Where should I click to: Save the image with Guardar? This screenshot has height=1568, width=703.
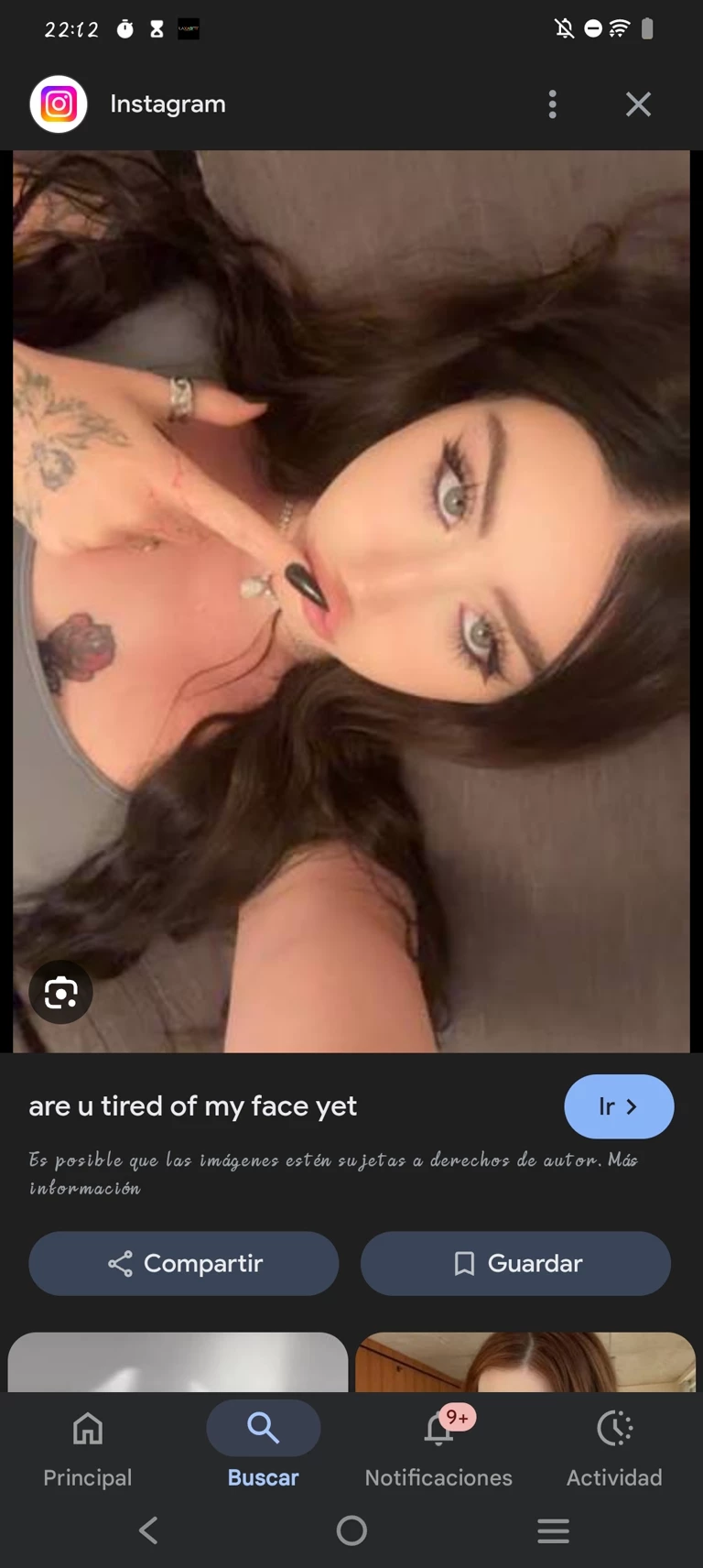click(x=515, y=1263)
